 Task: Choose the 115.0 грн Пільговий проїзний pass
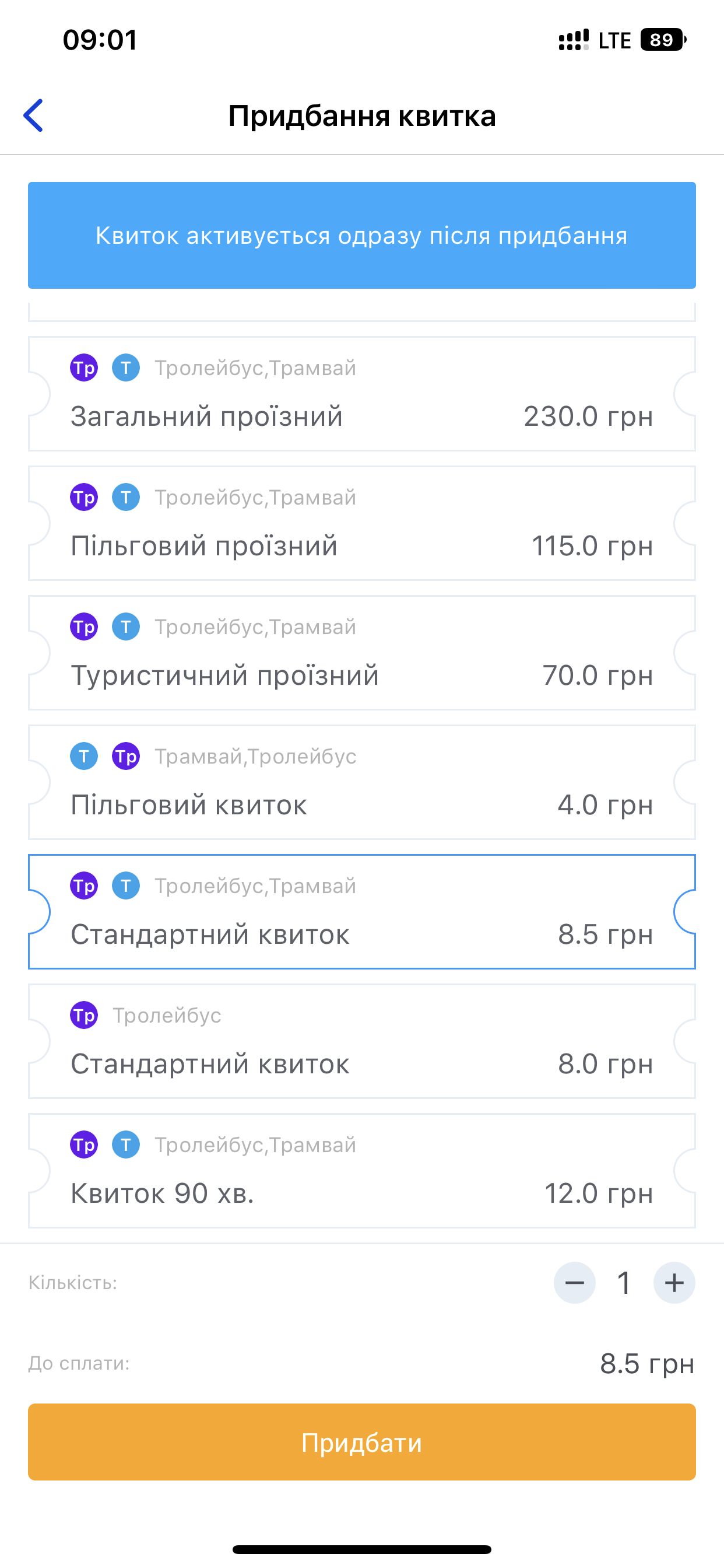pyautogui.click(x=361, y=523)
